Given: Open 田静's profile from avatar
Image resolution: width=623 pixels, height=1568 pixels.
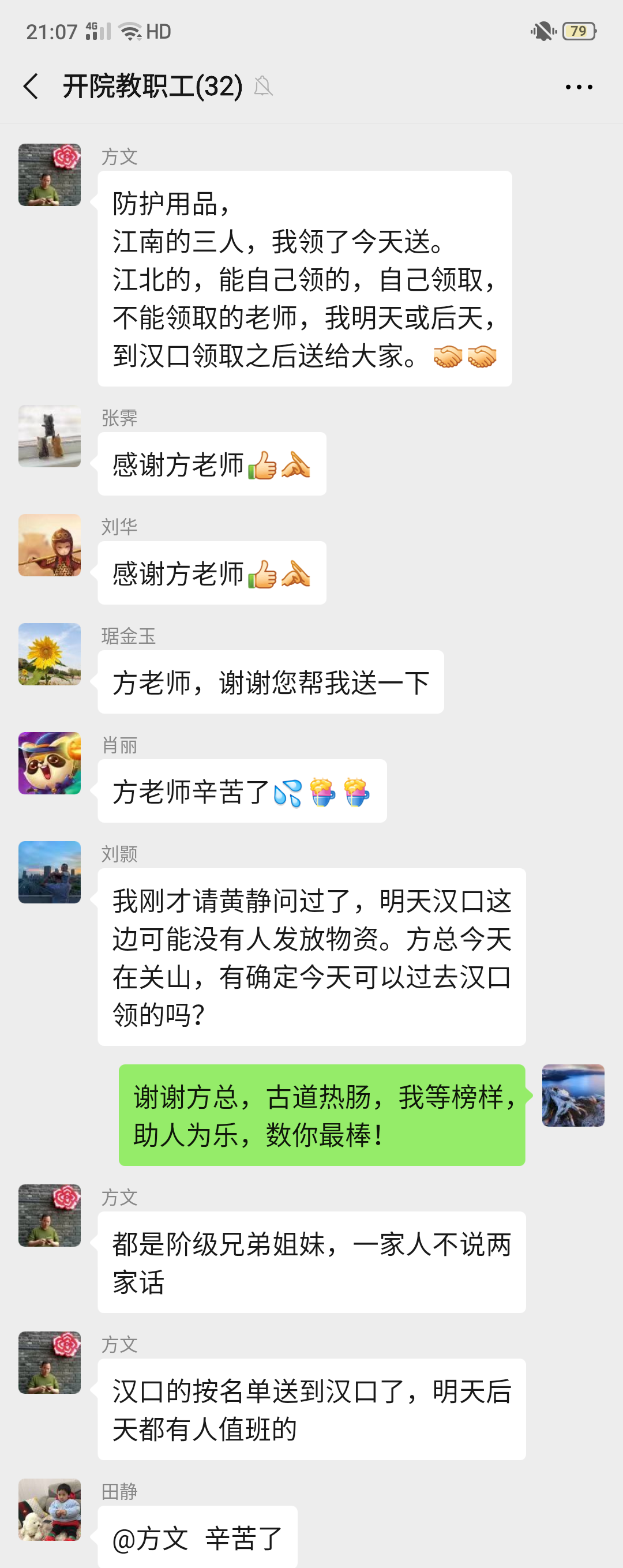Looking at the screenshot, I should [49, 1510].
